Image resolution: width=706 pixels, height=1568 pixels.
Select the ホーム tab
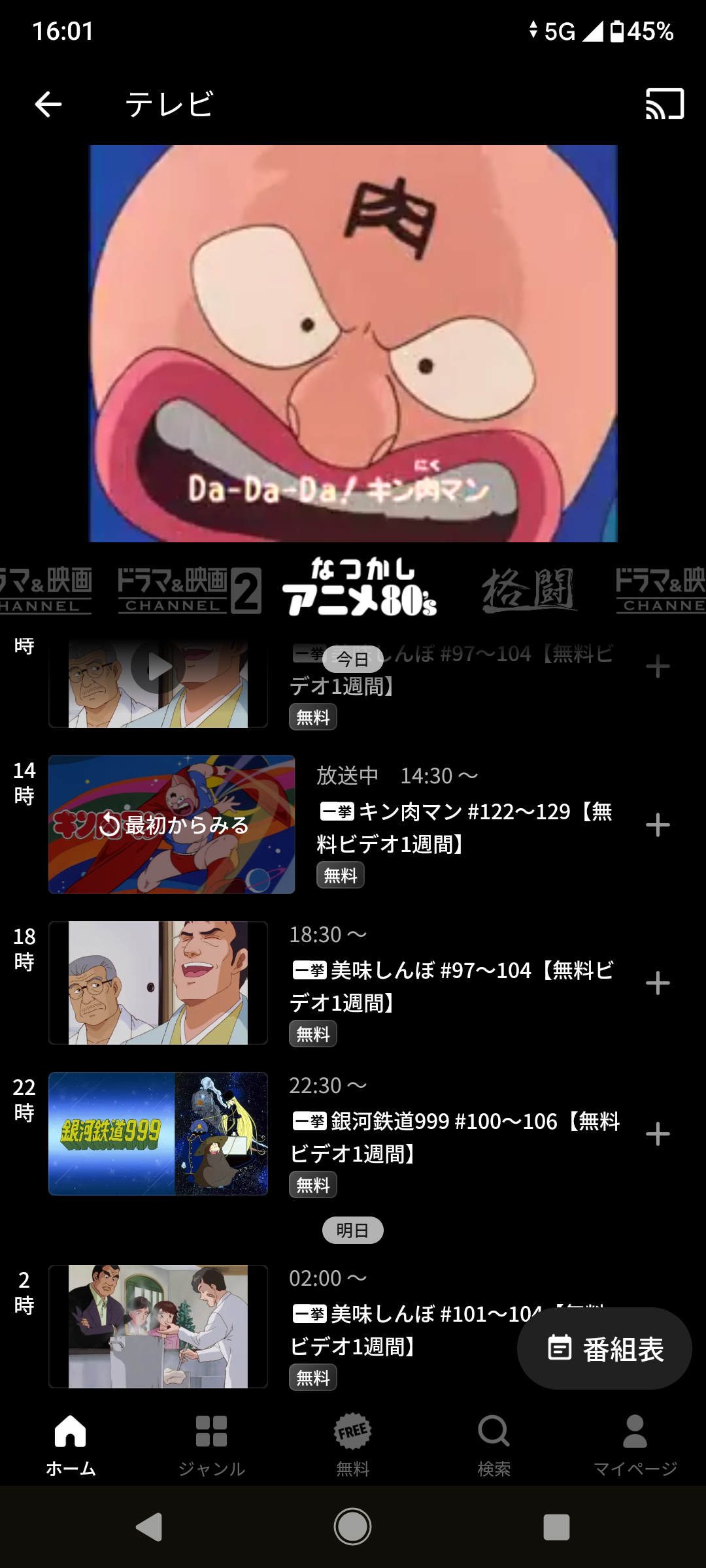(x=71, y=1445)
